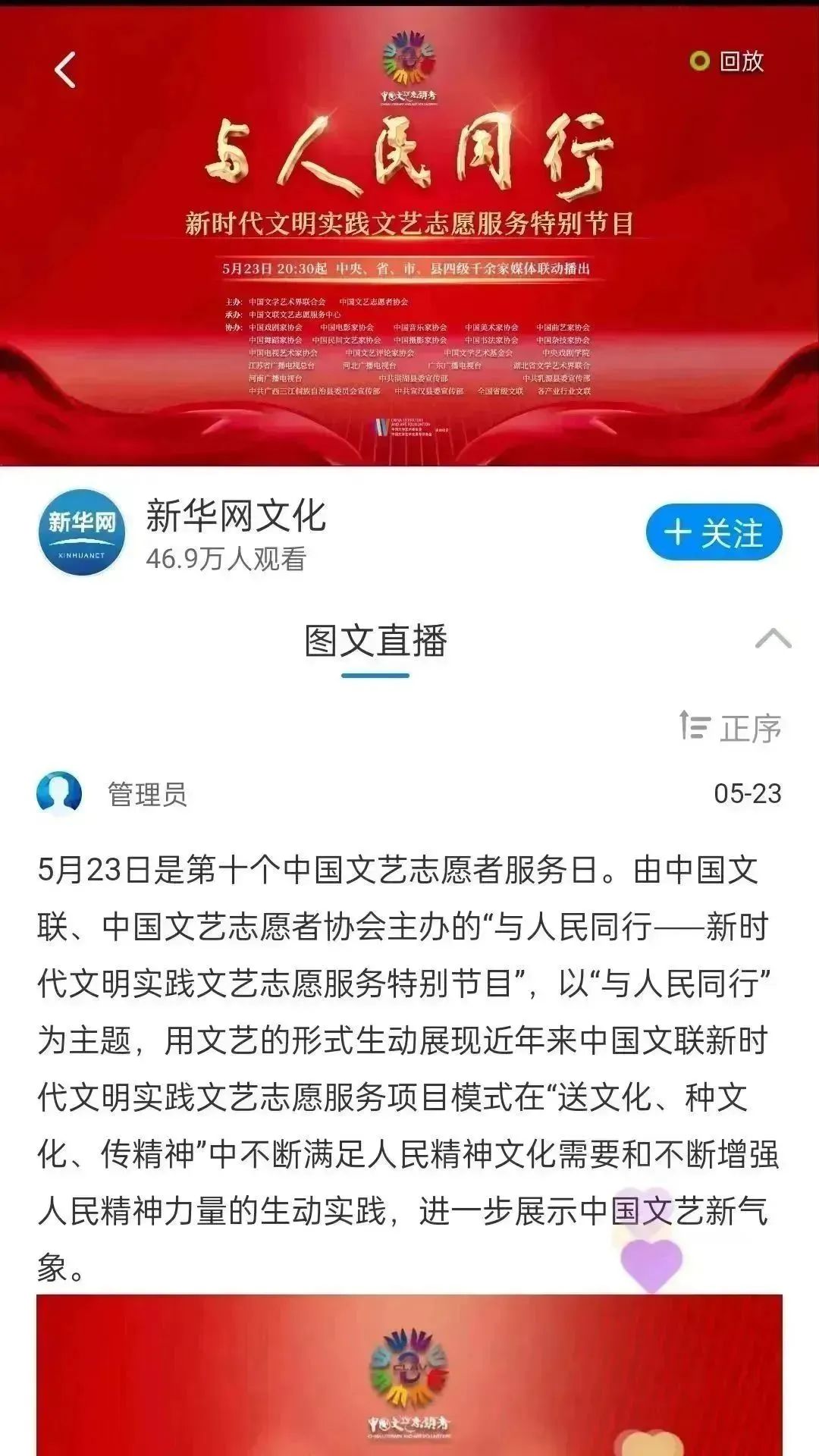
Task: Follow 新华网文化 with the 关注 button
Action: pyautogui.click(x=714, y=532)
